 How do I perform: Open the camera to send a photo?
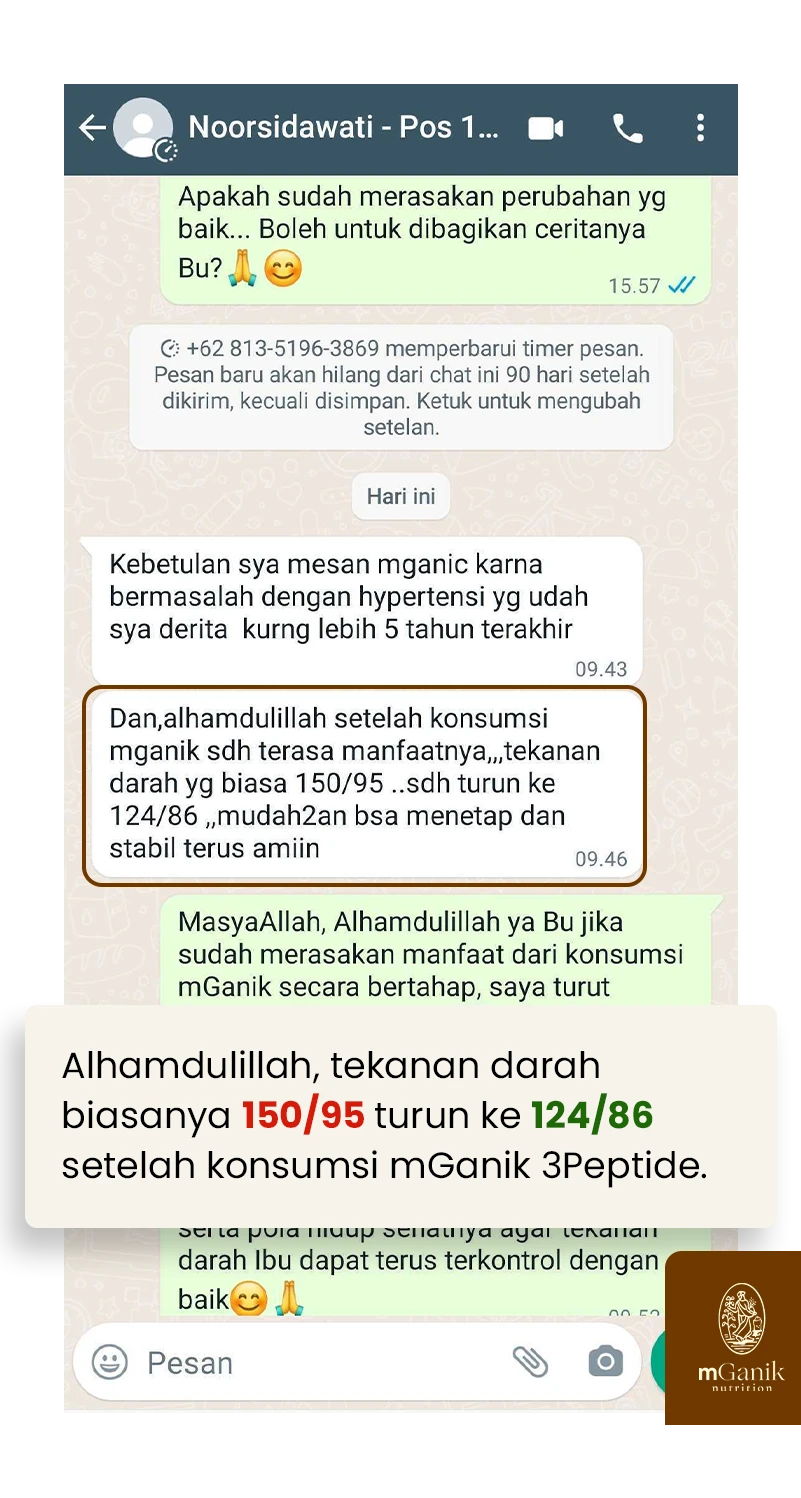[x=606, y=1362]
